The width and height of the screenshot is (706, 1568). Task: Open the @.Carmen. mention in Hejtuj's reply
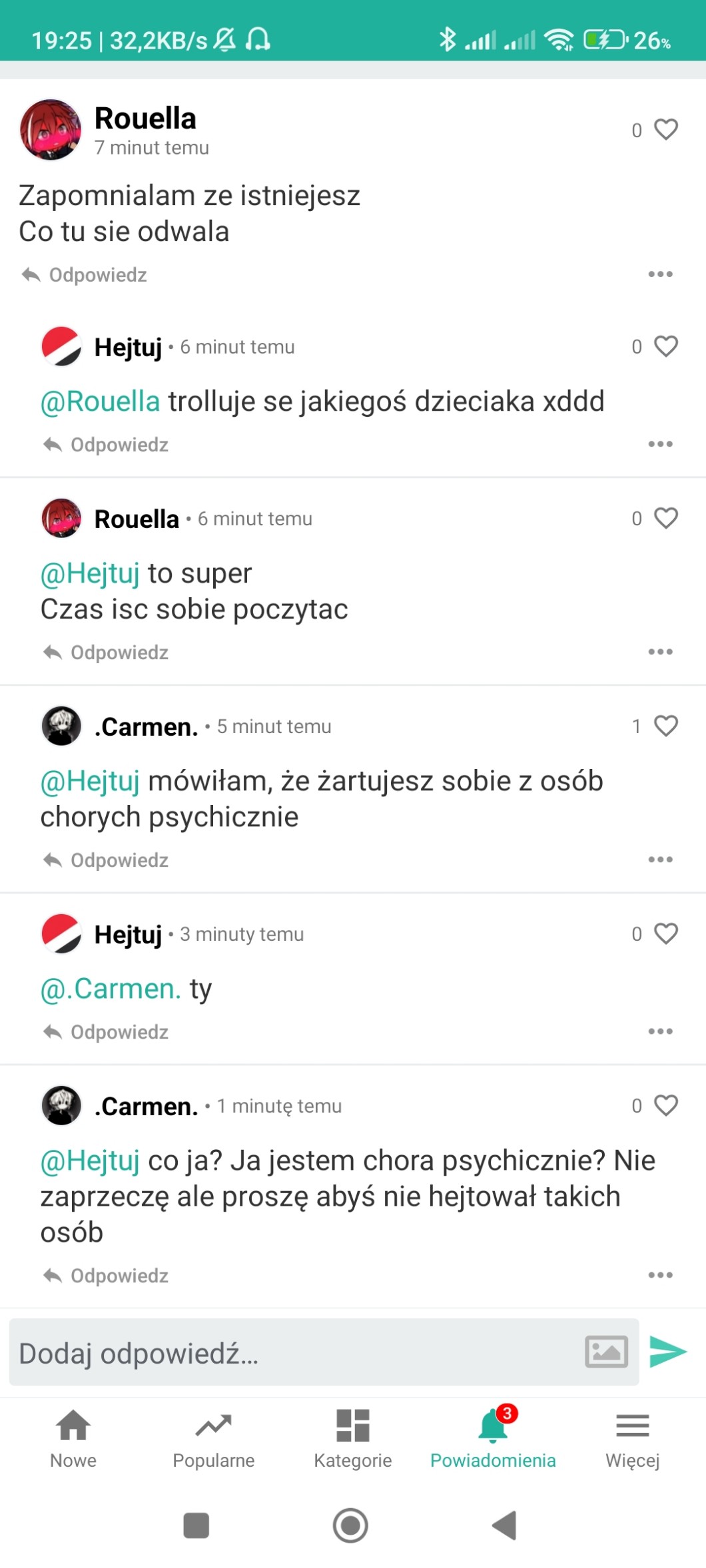click(111, 989)
